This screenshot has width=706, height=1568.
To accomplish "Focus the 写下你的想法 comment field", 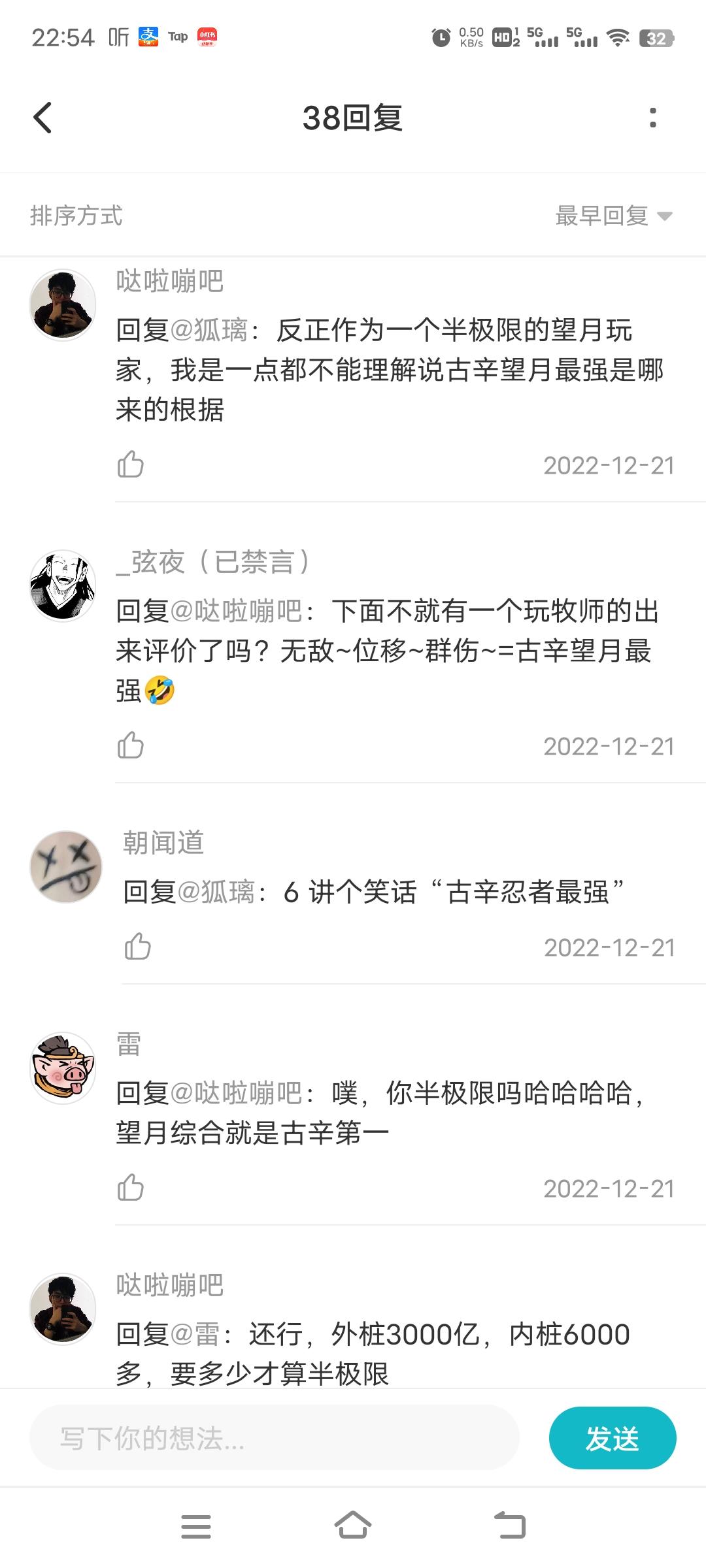I will [x=275, y=1438].
